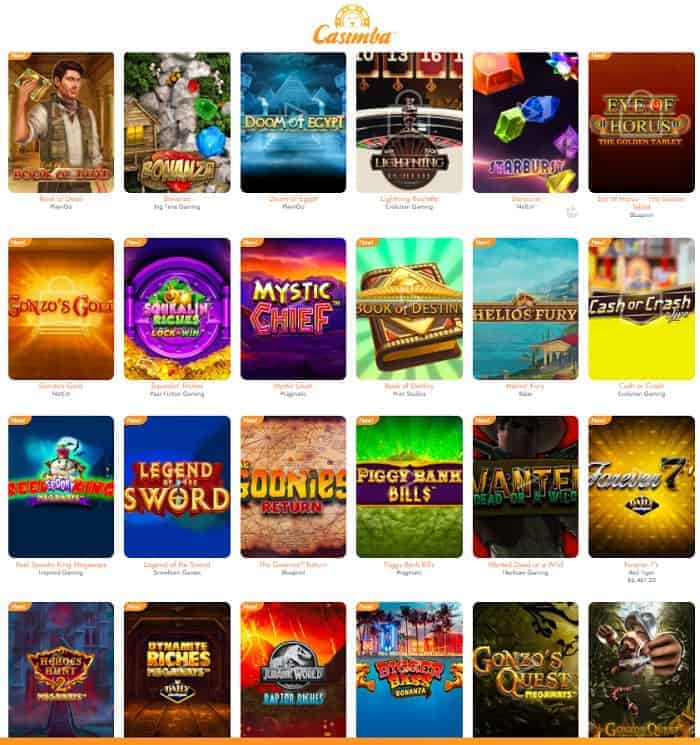Screen dimensions: 700x745
Task: Open the Piggy Bank Bills game
Action: coord(409,486)
